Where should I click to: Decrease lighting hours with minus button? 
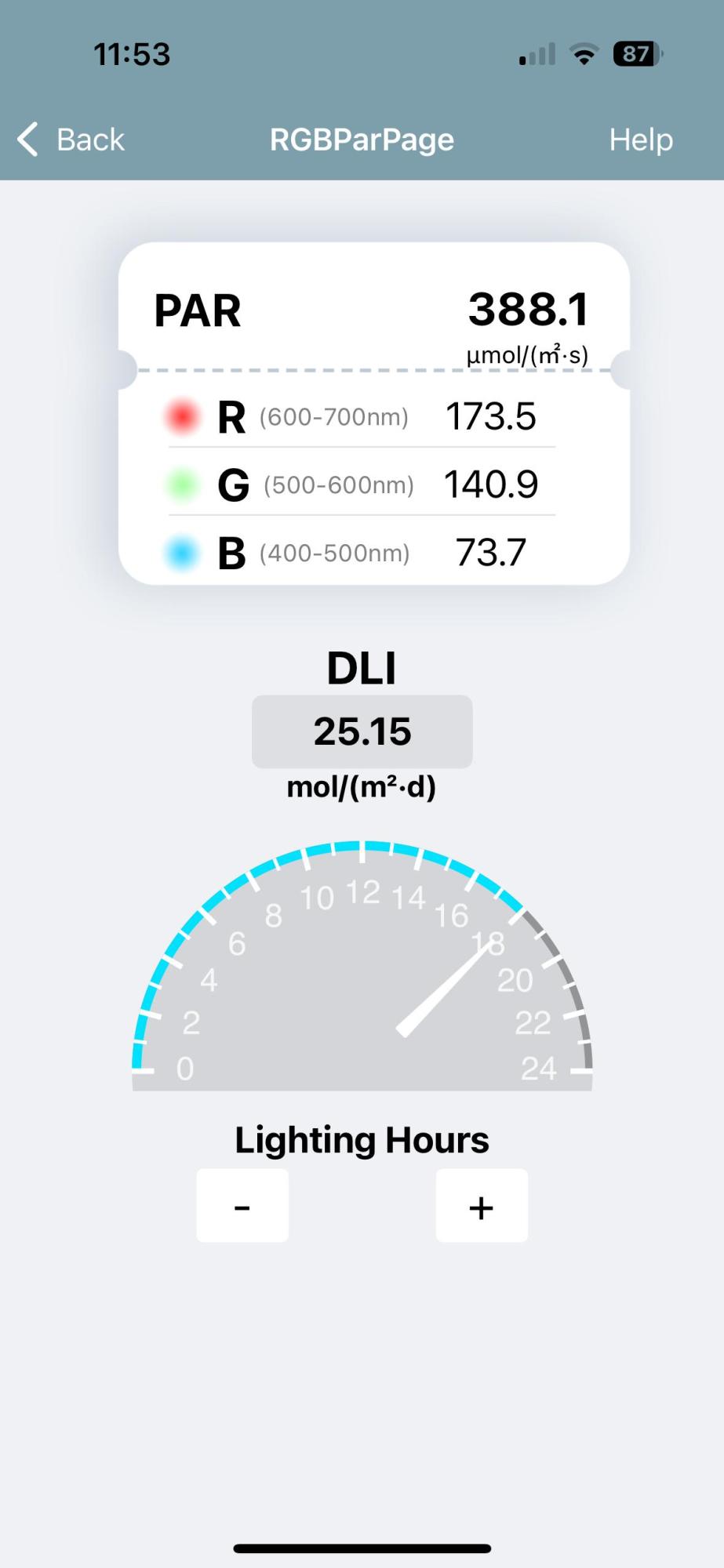[242, 1205]
